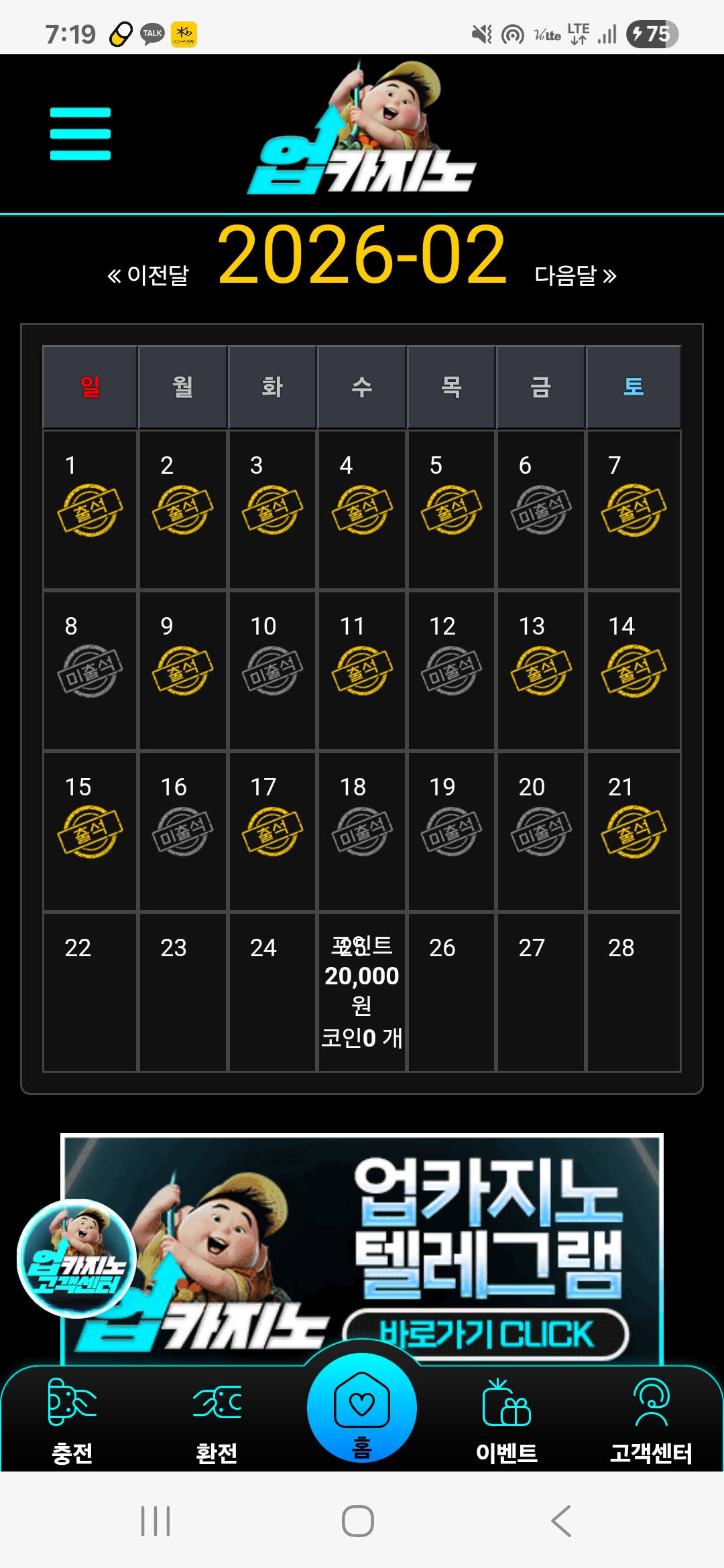The image size is (724, 1568).
Task: Go to next month via 다음달
Action: click(575, 275)
